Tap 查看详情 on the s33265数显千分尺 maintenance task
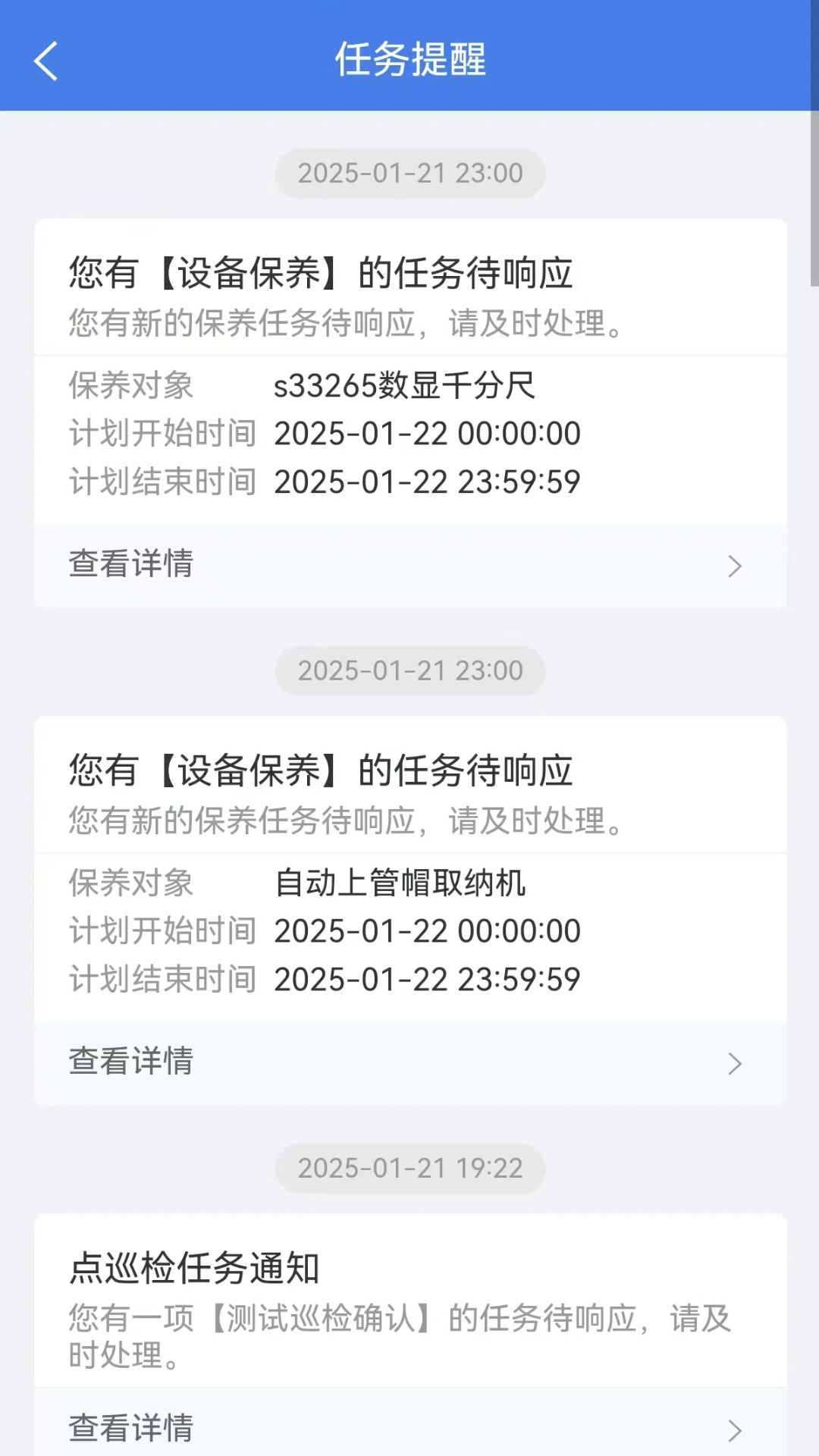Screen dimensions: 819x1456 [130, 565]
